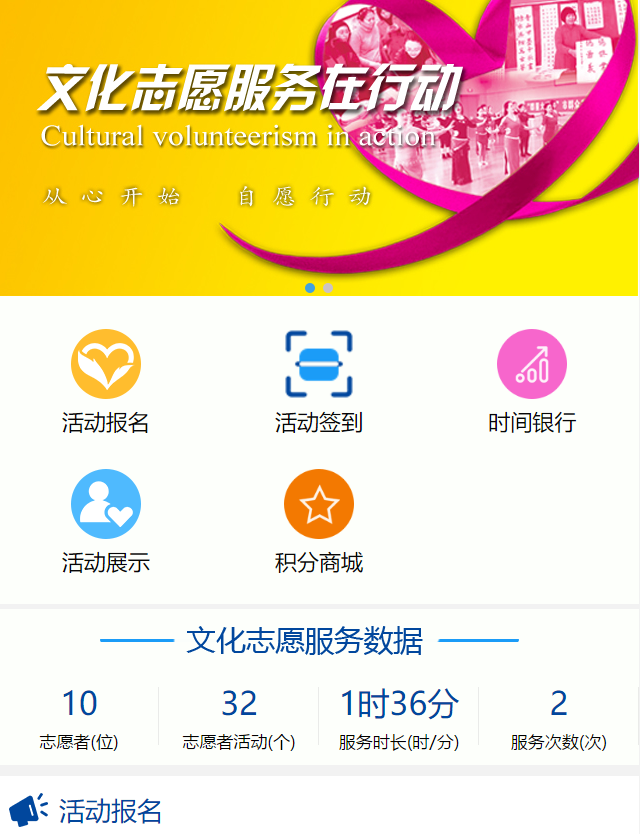This screenshot has width=640, height=834.
Task: Select the second banner page dot
Action: pos(328,288)
